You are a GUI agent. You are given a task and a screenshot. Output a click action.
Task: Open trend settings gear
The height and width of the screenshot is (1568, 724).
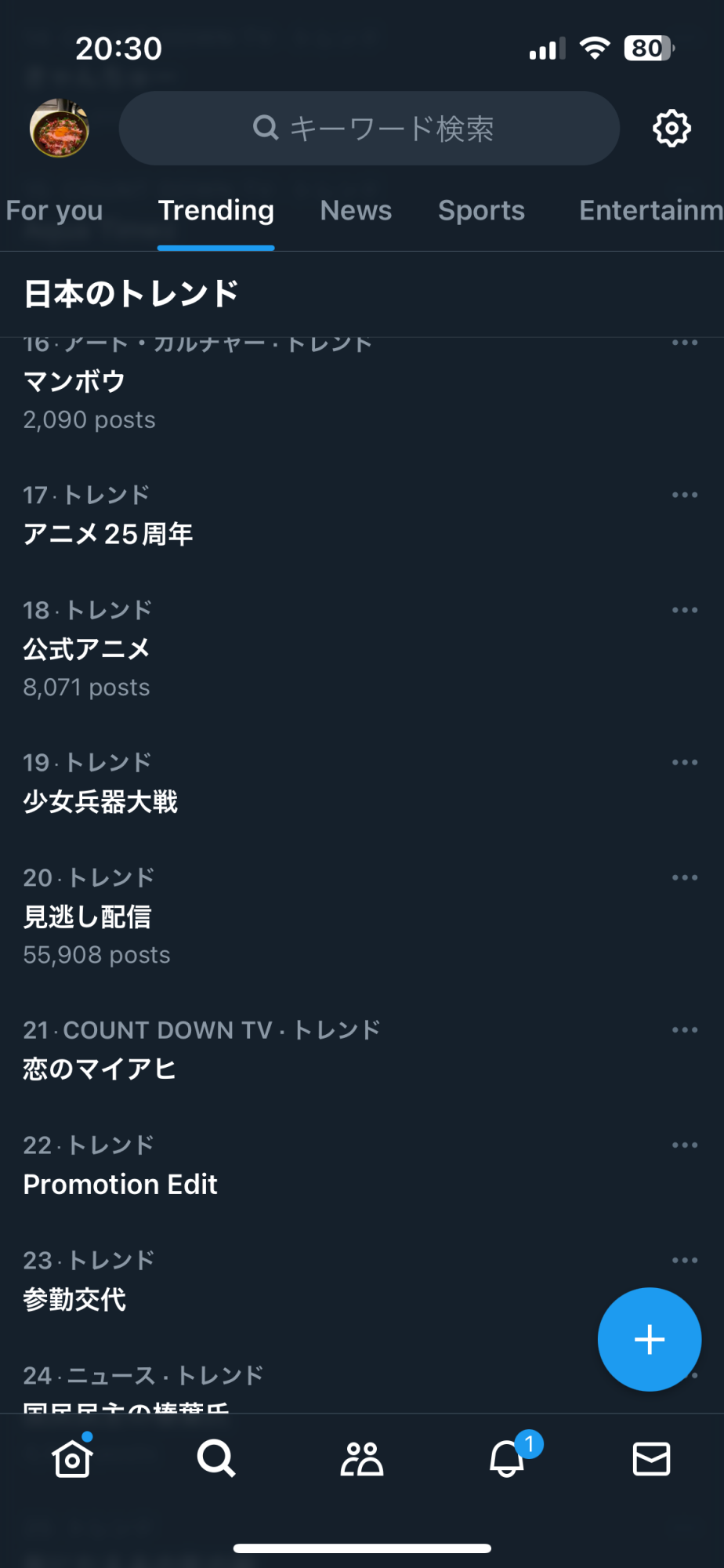[672, 128]
